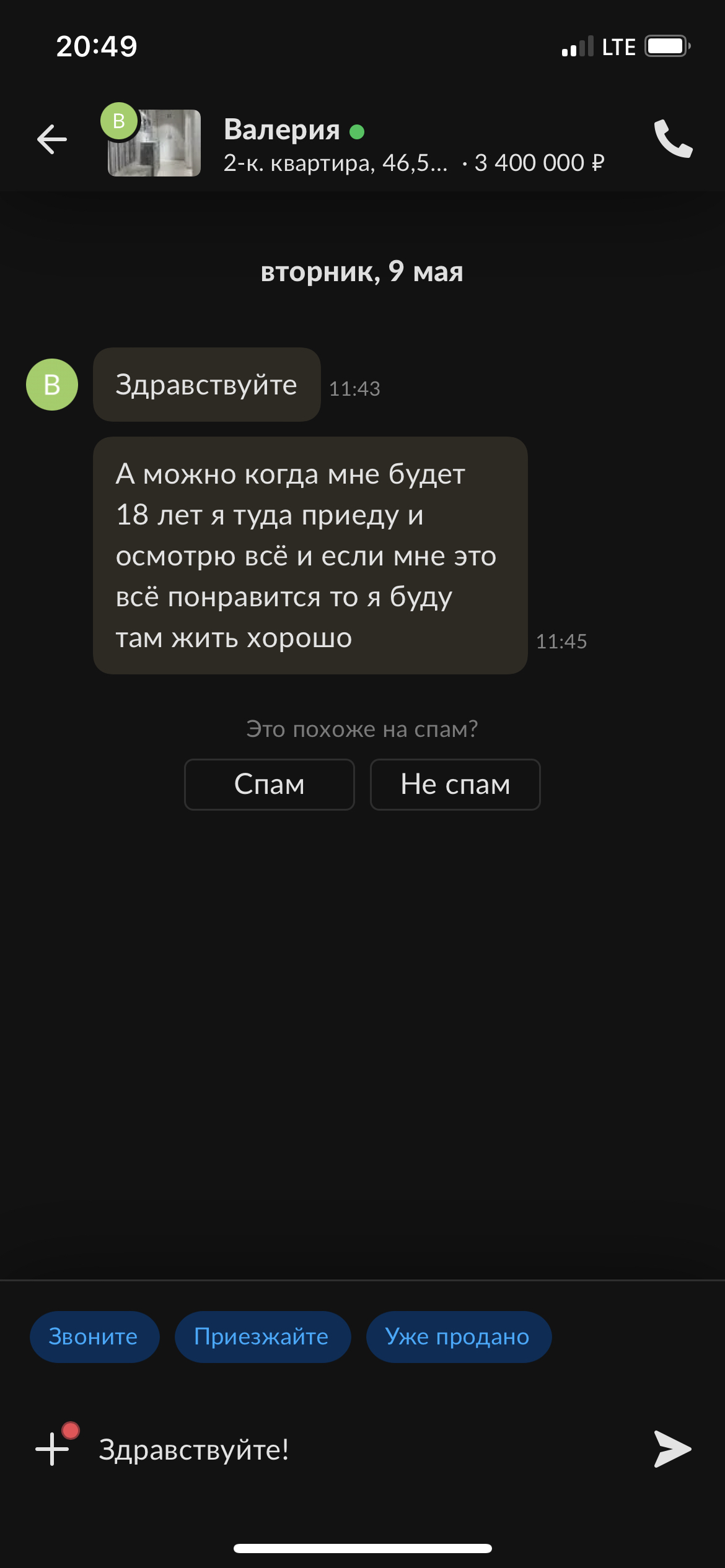This screenshot has height=1568, width=725.
Task: Focus the message text field
Action: pos(366,1449)
